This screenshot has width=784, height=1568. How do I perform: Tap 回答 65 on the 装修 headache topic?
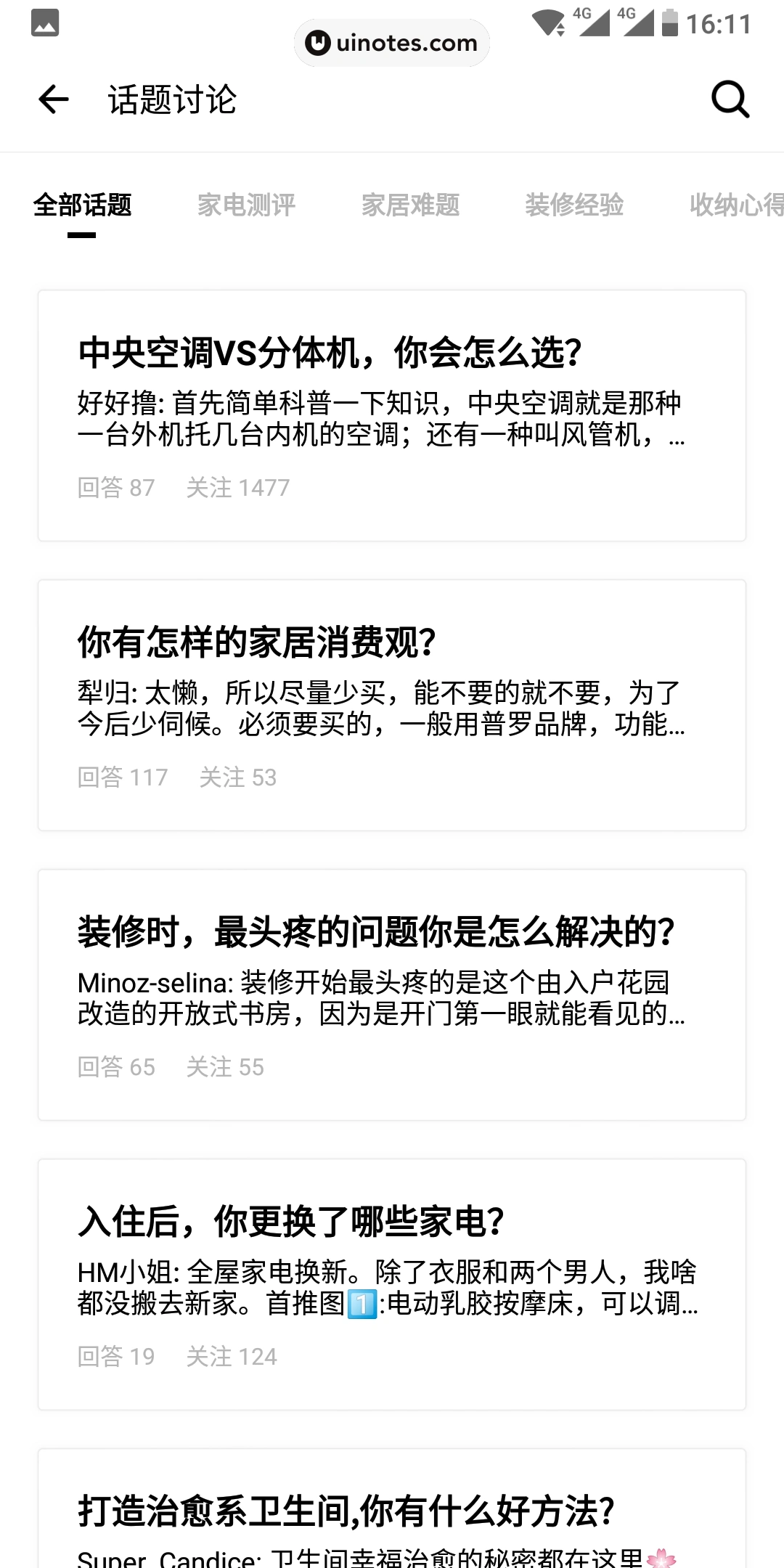pyautogui.click(x=115, y=1067)
